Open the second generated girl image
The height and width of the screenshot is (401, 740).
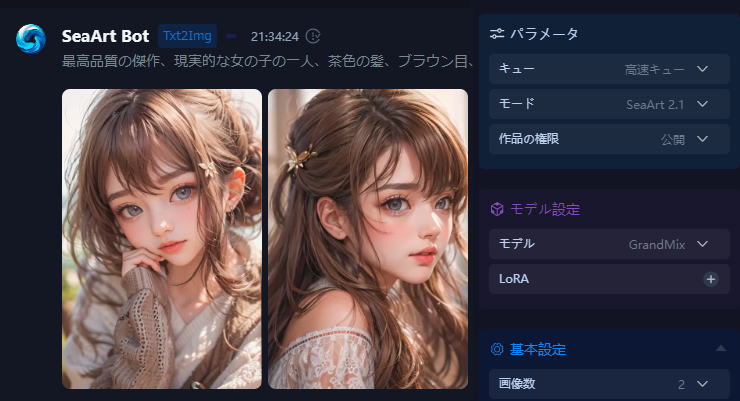[367, 238]
